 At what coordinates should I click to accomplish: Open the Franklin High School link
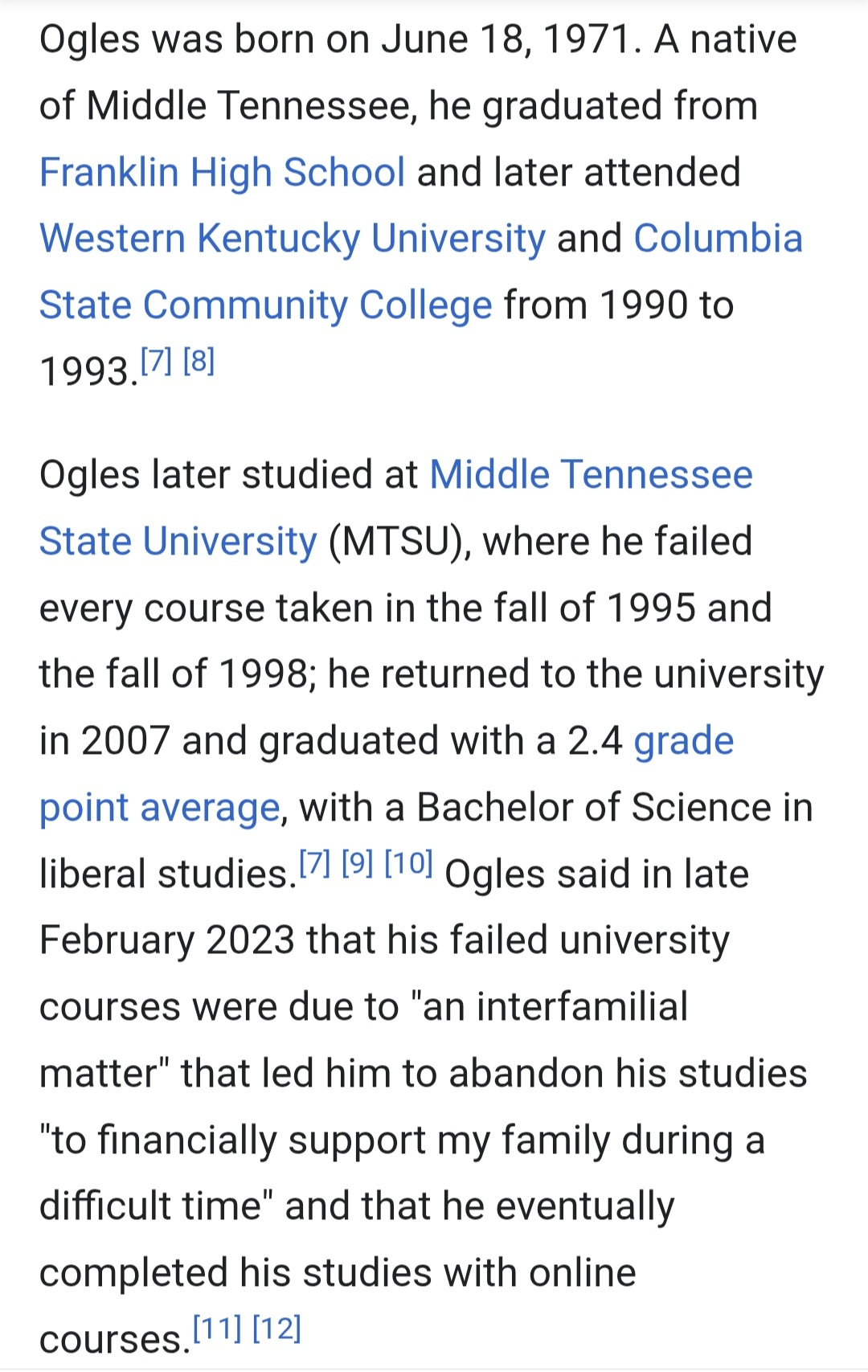pyautogui.click(x=222, y=173)
